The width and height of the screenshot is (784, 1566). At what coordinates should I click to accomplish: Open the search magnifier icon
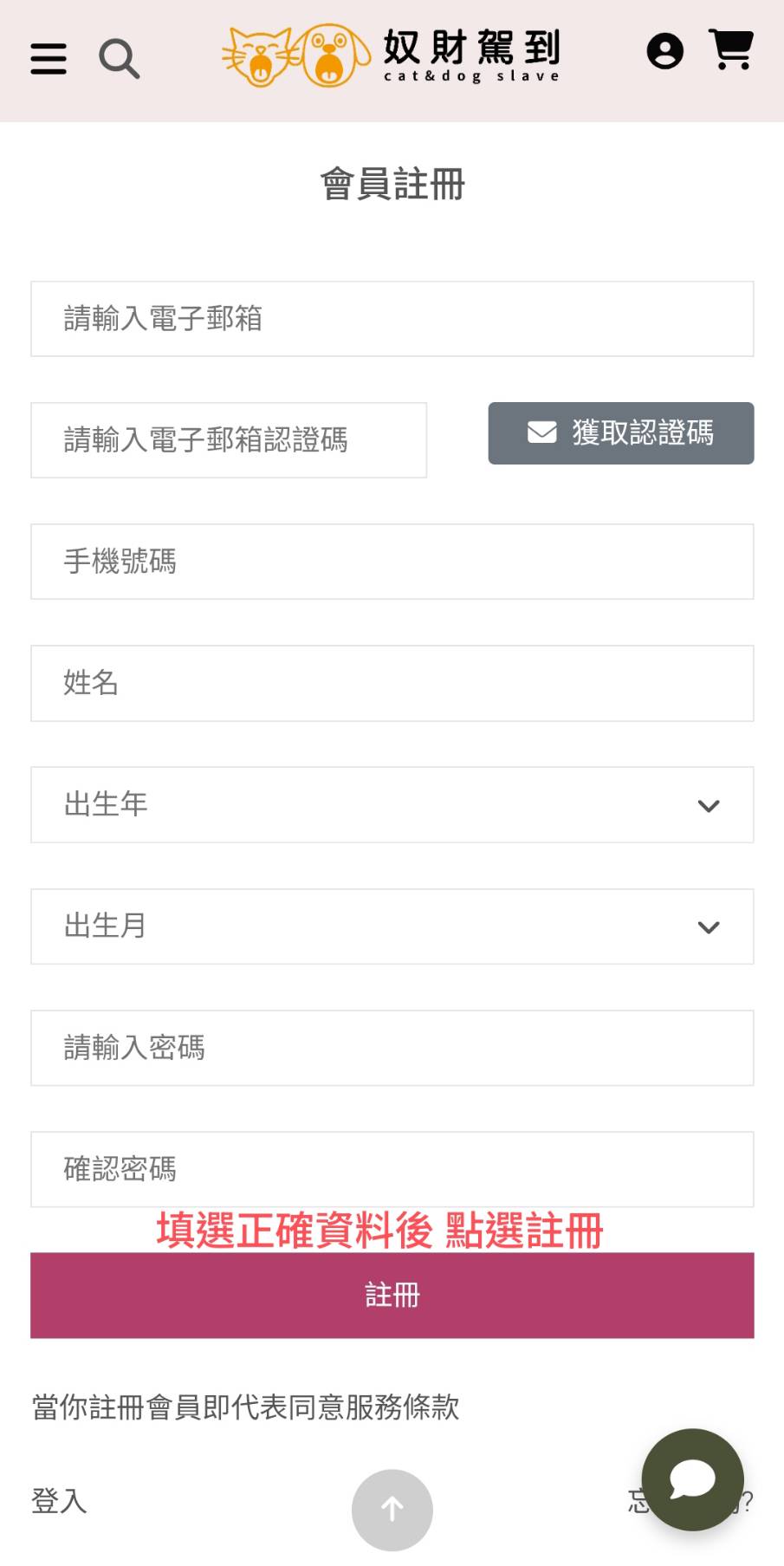click(119, 59)
